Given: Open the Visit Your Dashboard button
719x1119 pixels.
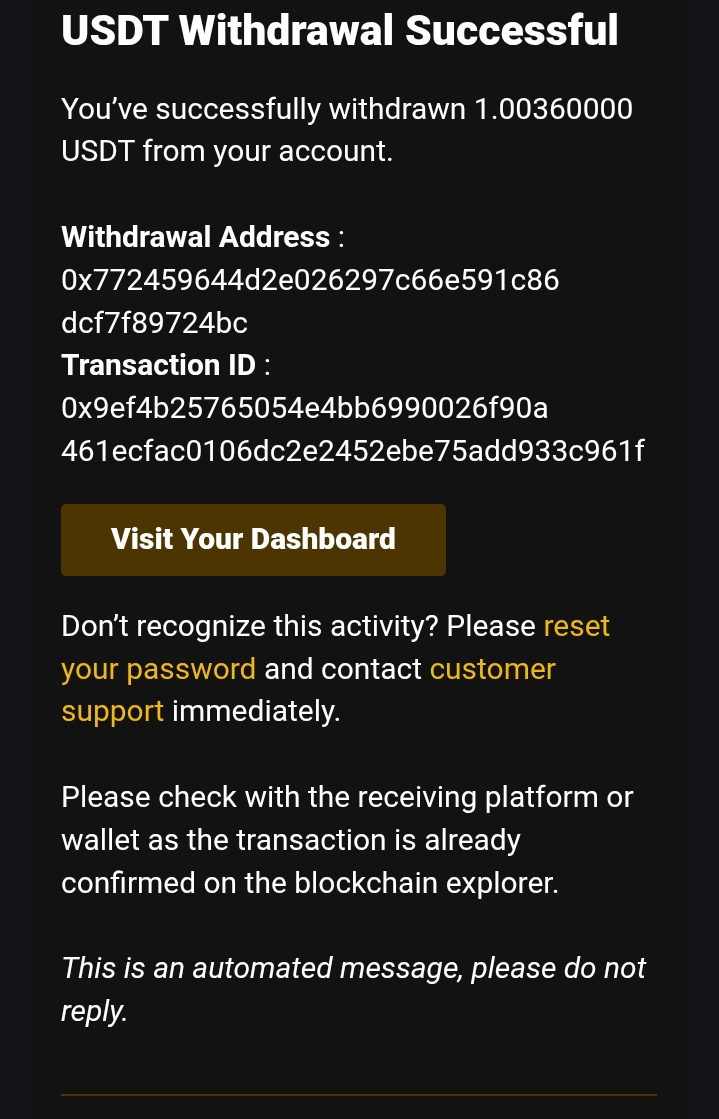Looking at the screenshot, I should tap(253, 540).
